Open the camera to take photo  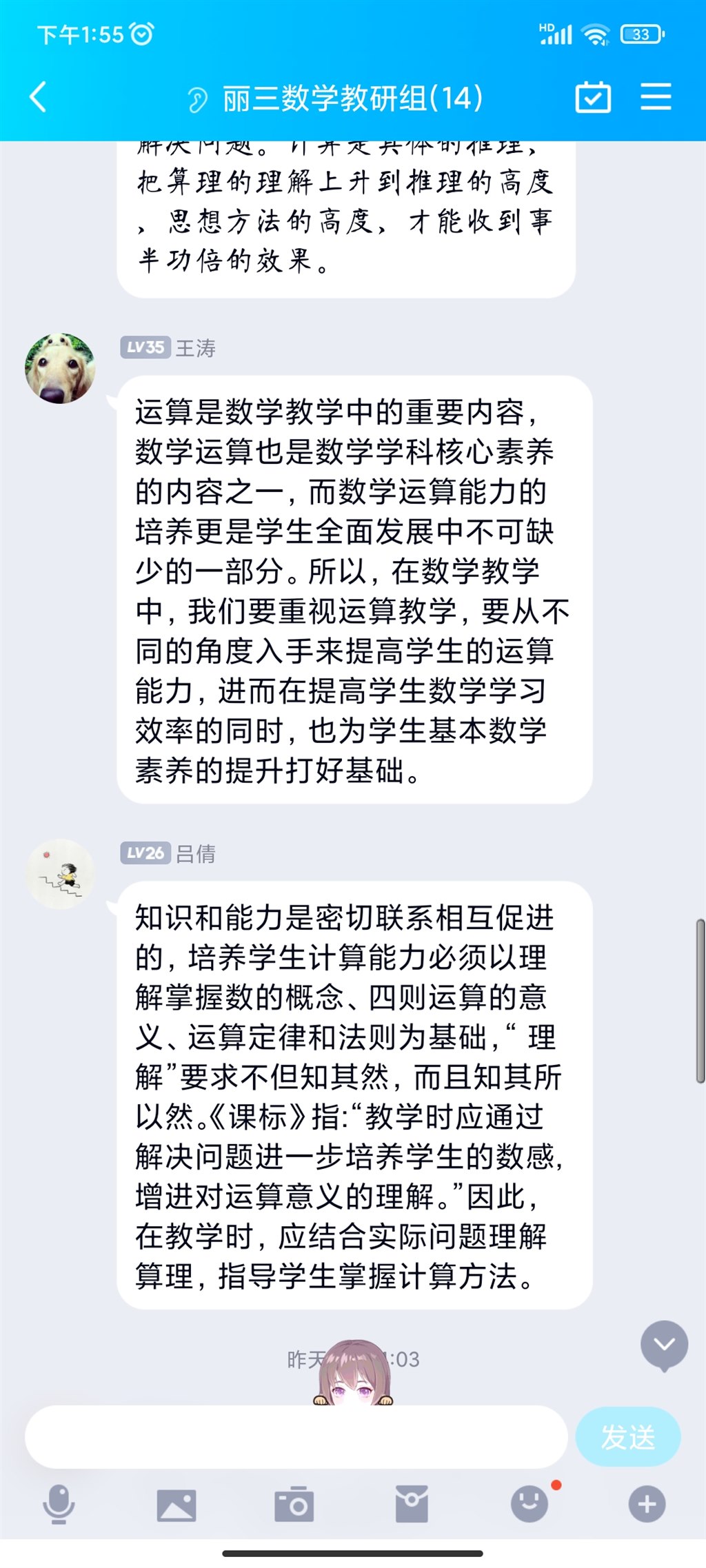(294, 1504)
